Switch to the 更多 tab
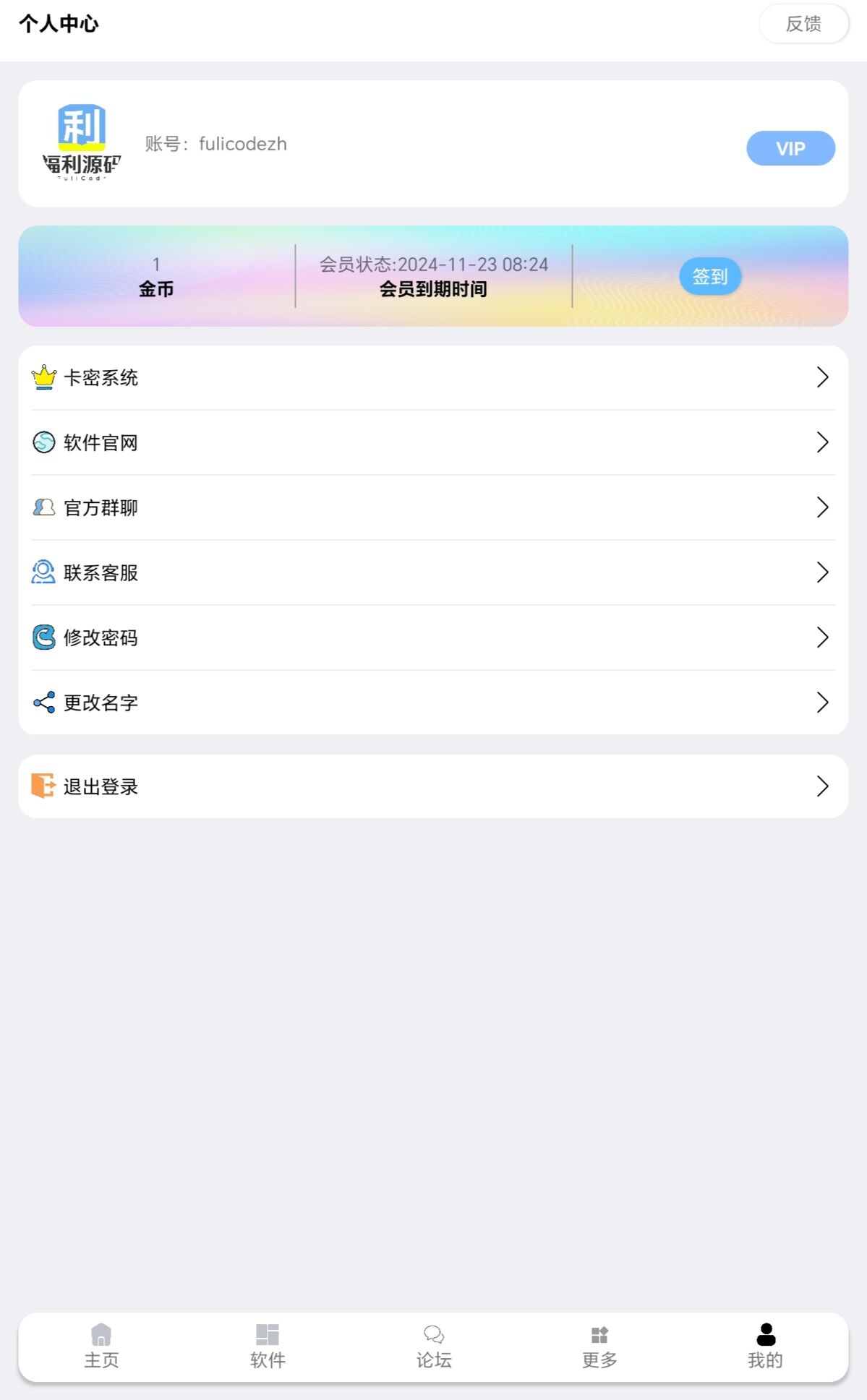 click(x=599, y=1347)
